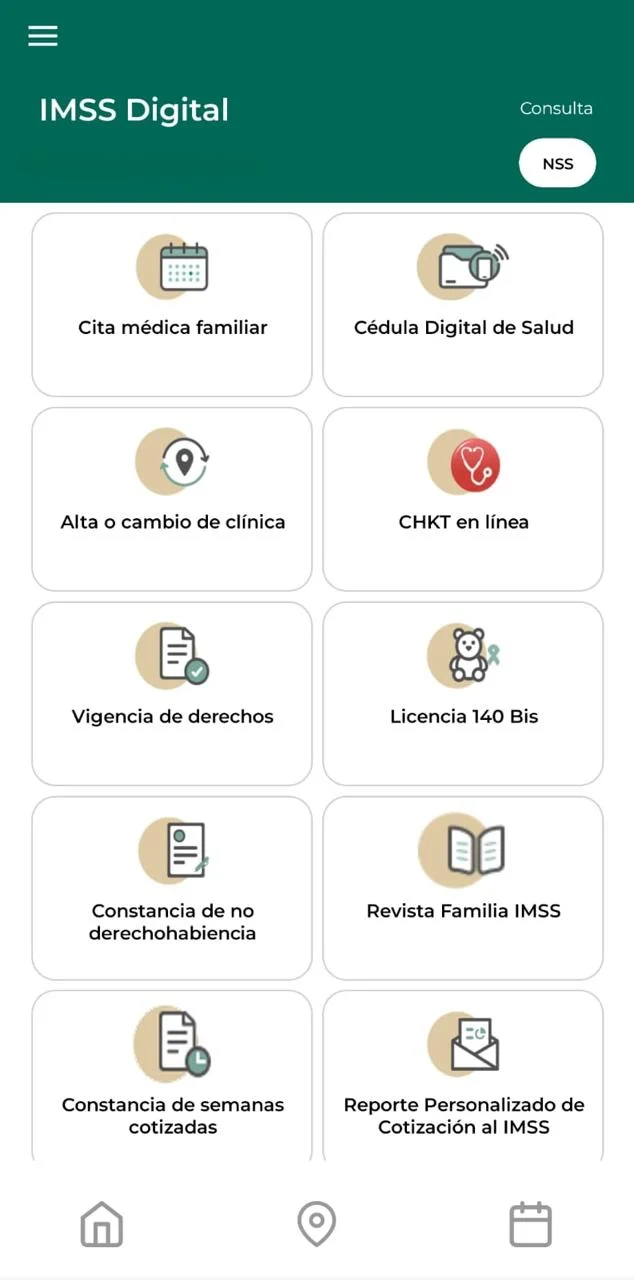Open Constancia de semanas cotizadas
The width and height of the screenshot is (634, 1280).
pyautogui.click(x=172, y=1076)
